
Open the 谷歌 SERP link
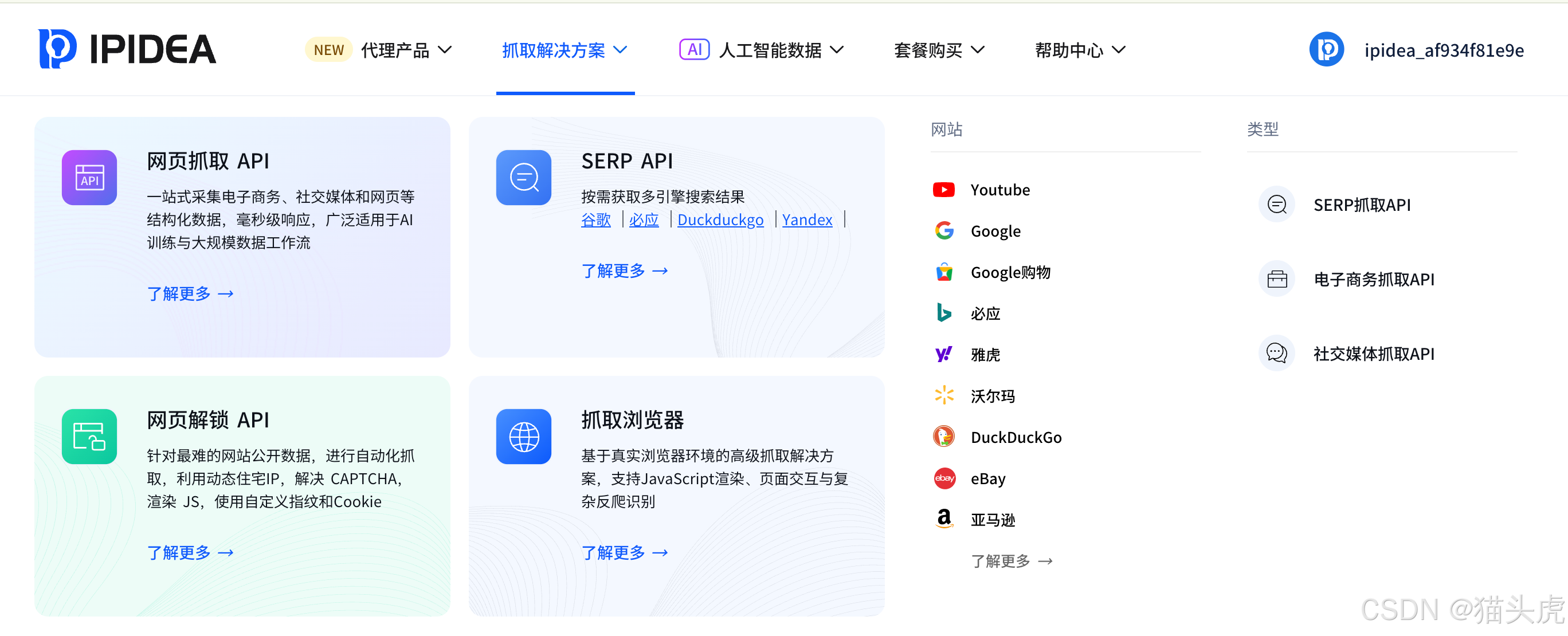pyautogui.click(x=595, y=219)
